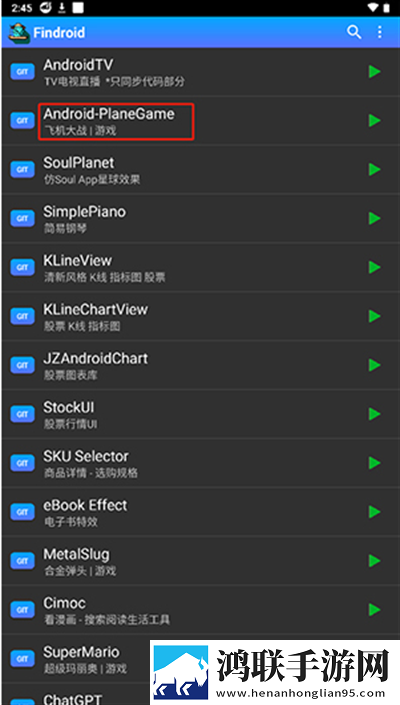Viewport: 400px width, 705px height.
Task: Tap the StockUI play arrow
Action: (374, 414)
